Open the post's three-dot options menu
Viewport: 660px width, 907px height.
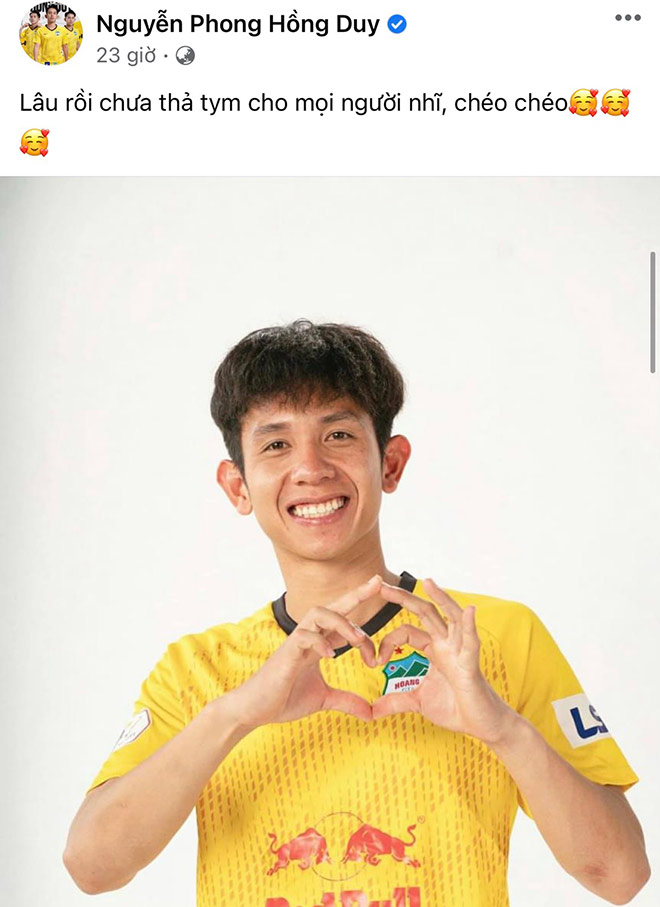coord(627,18)
